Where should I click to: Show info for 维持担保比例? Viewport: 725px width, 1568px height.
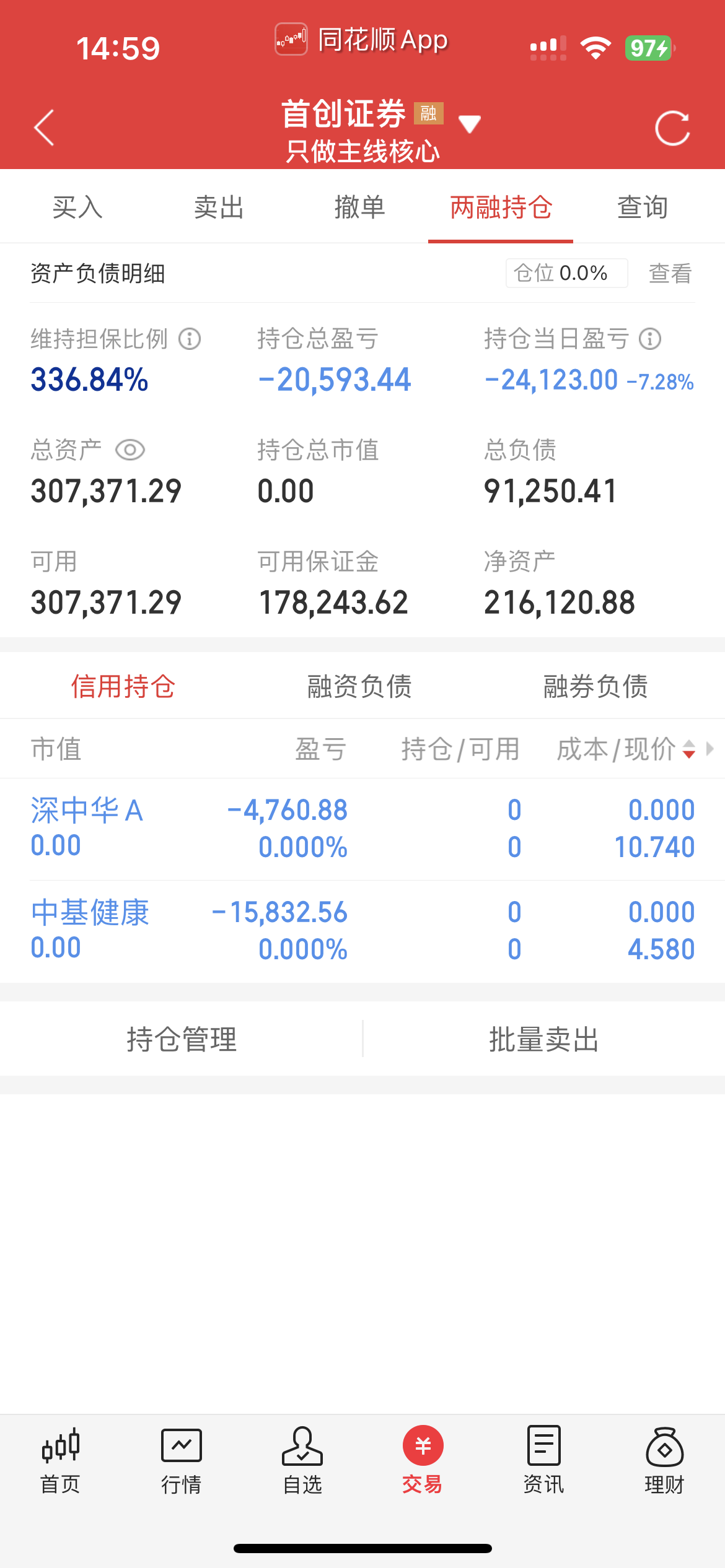[x=190, y=339]
